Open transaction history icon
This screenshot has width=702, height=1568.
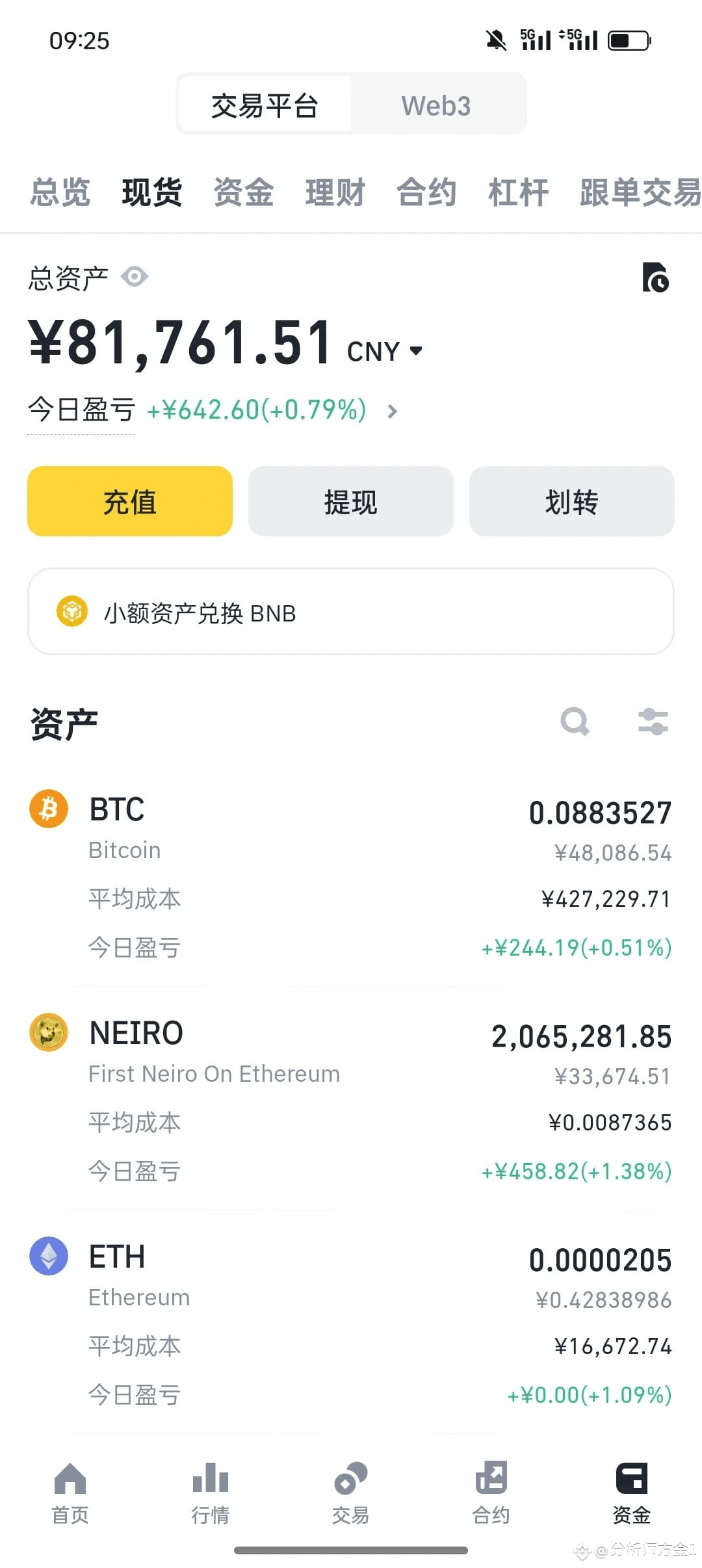pyautogui.click(x=655, y=278)
